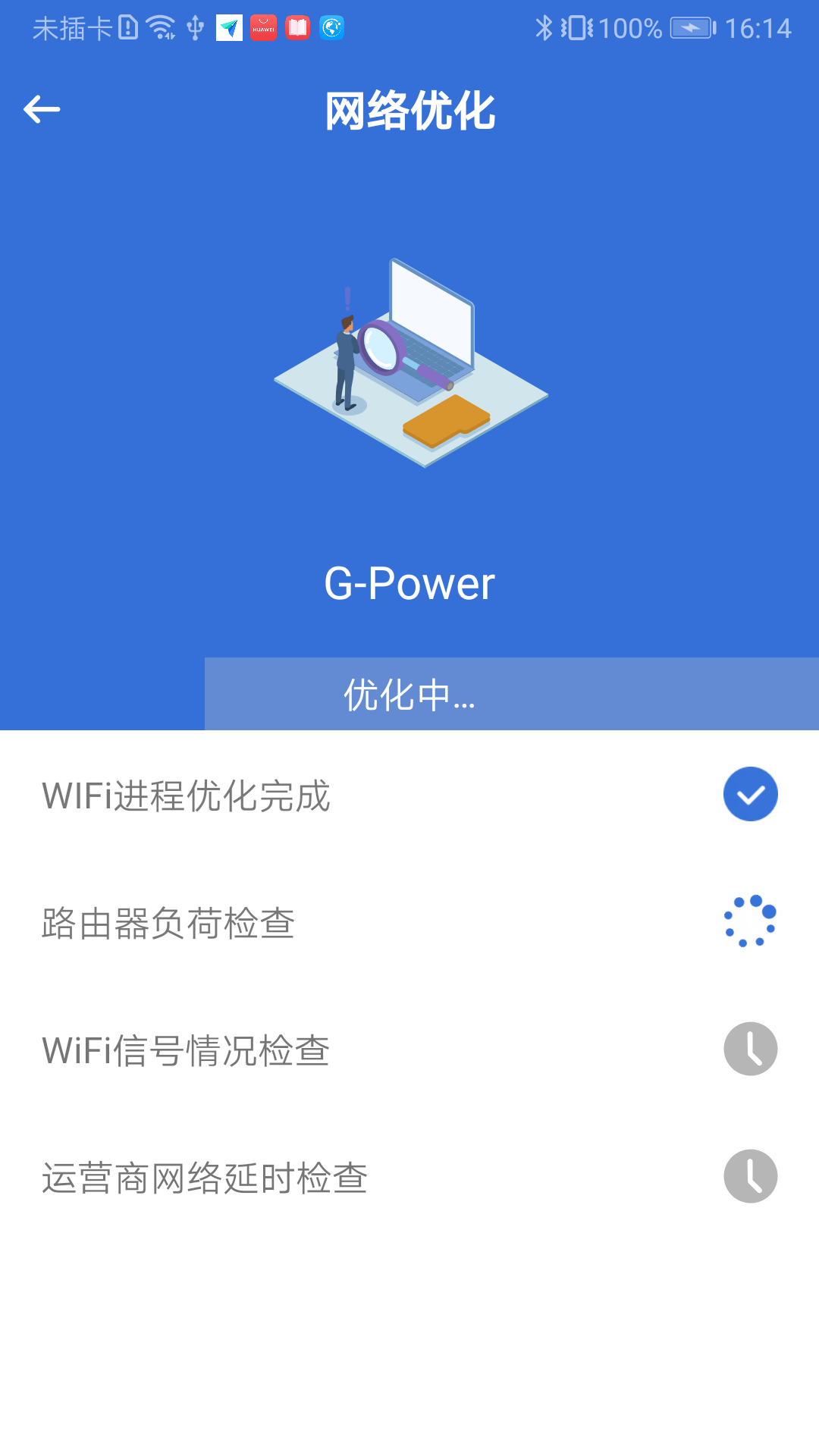Tap the WiFi signal status icon

159,27
